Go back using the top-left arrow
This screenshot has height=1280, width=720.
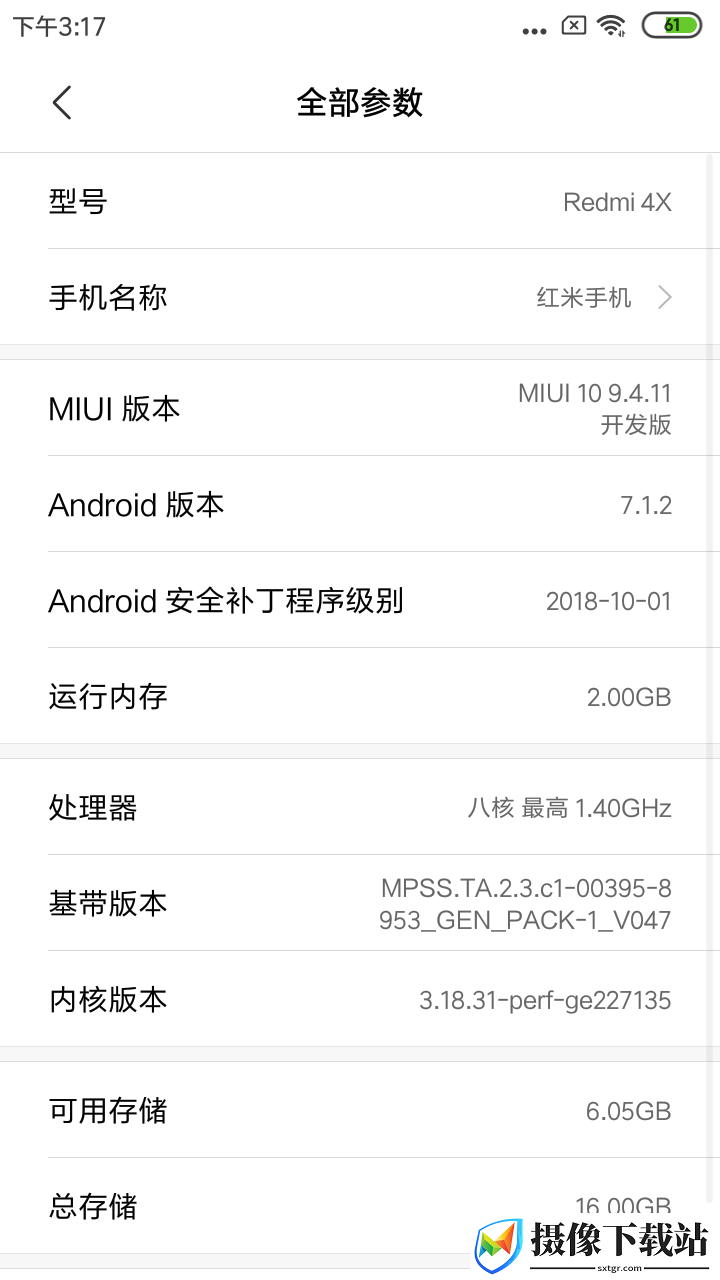62,102
